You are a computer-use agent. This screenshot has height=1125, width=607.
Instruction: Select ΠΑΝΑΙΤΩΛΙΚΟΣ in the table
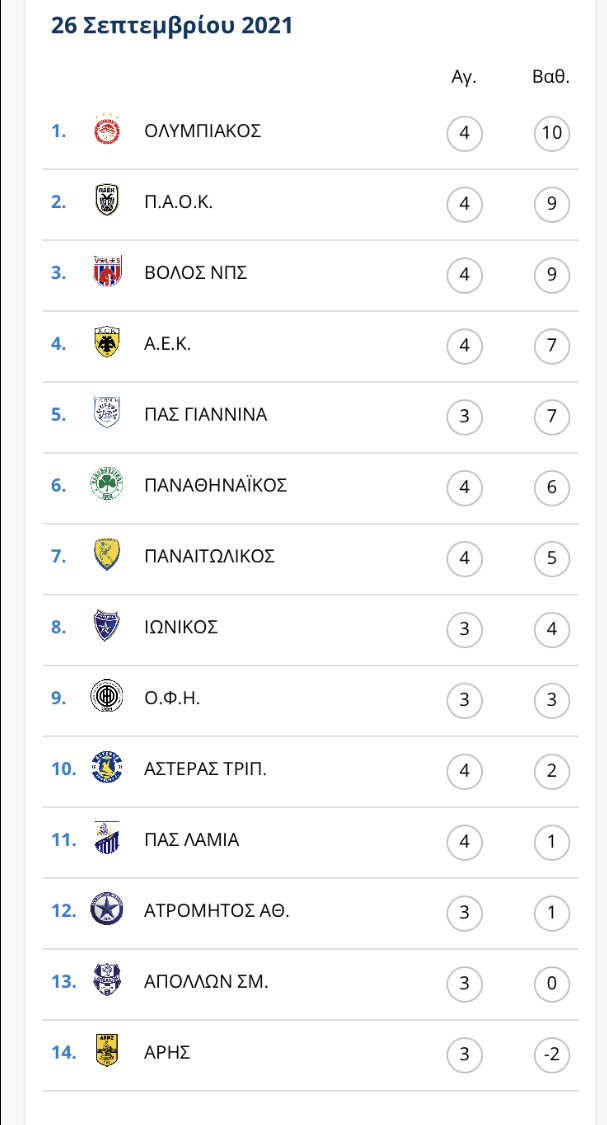click(311, 559)
